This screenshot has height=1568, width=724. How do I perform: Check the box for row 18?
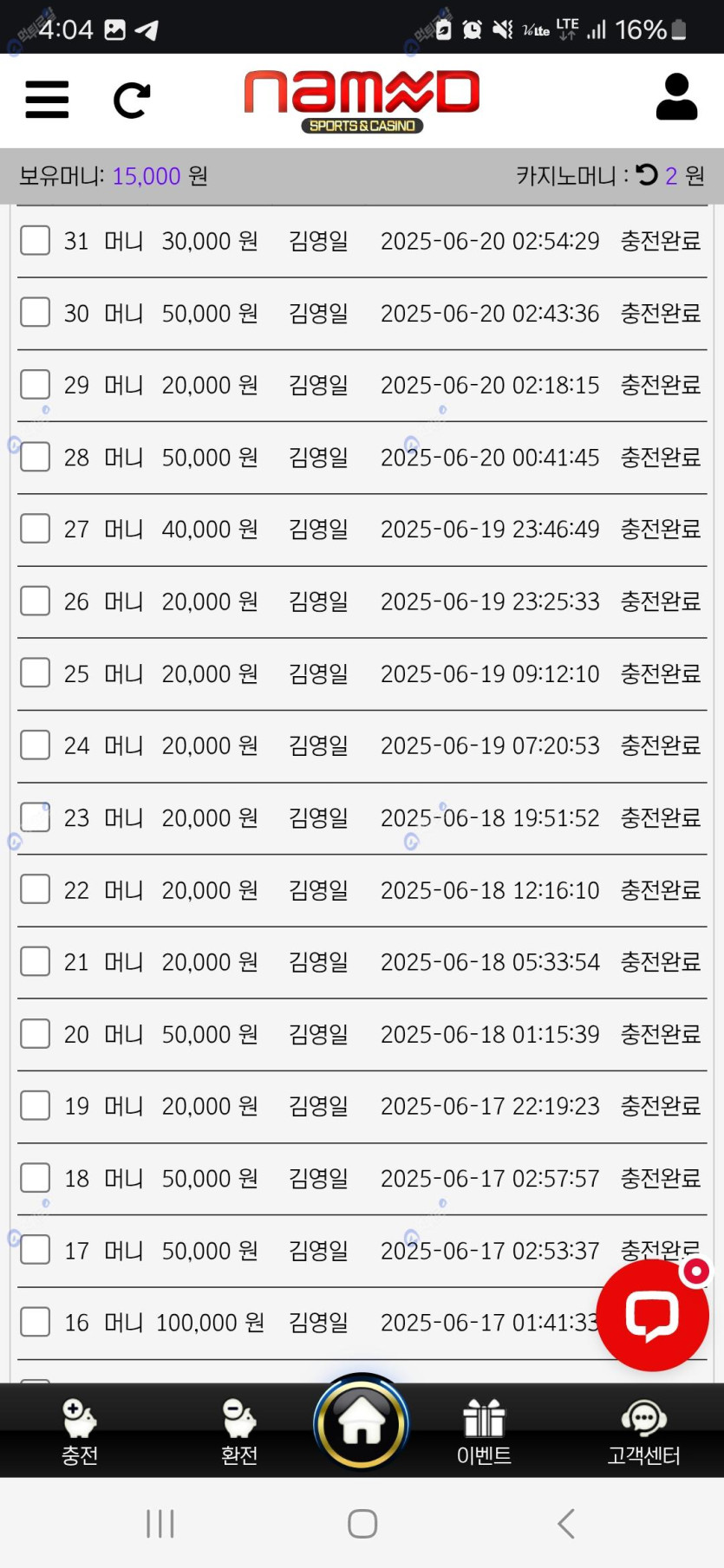tap(36, 1178)
